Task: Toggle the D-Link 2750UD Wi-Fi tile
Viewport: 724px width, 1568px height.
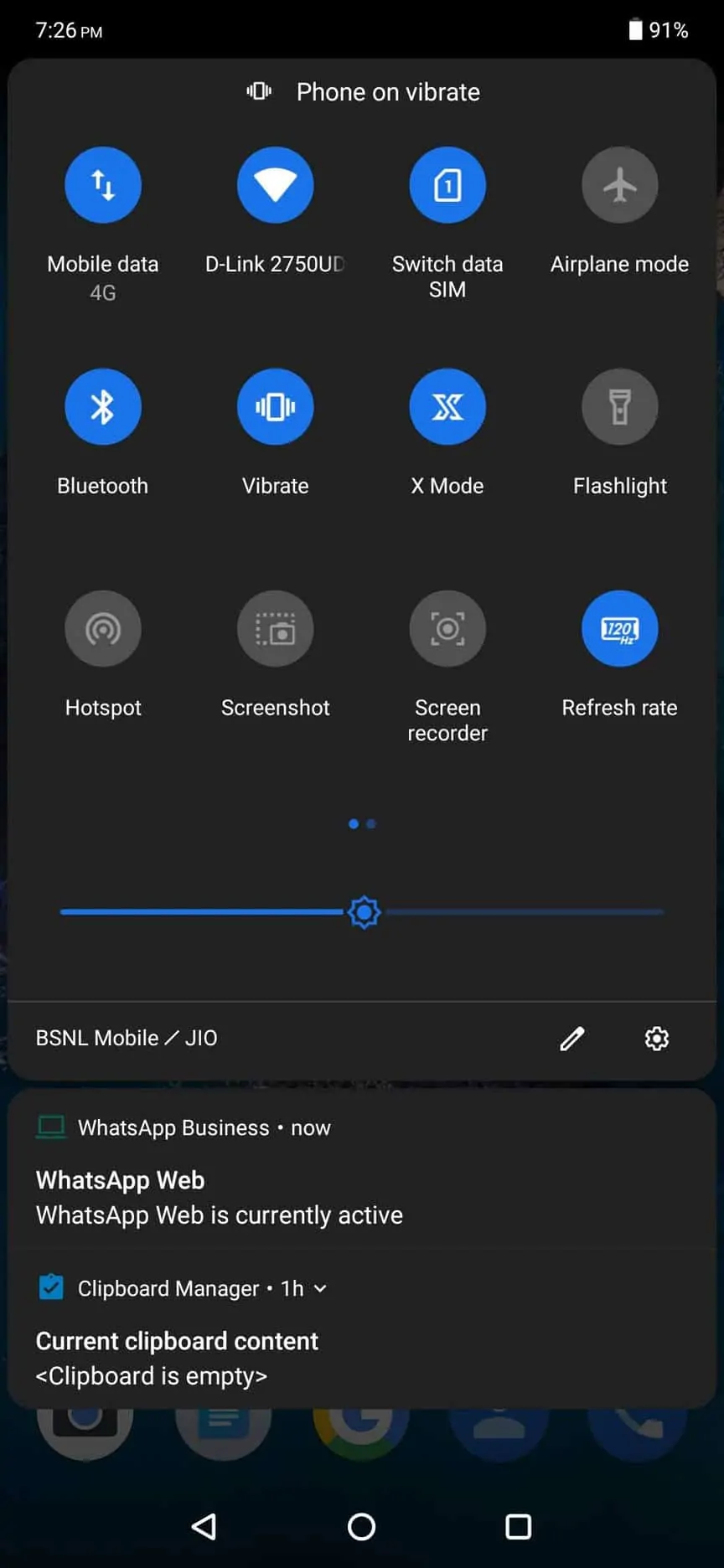Action: 275,185
